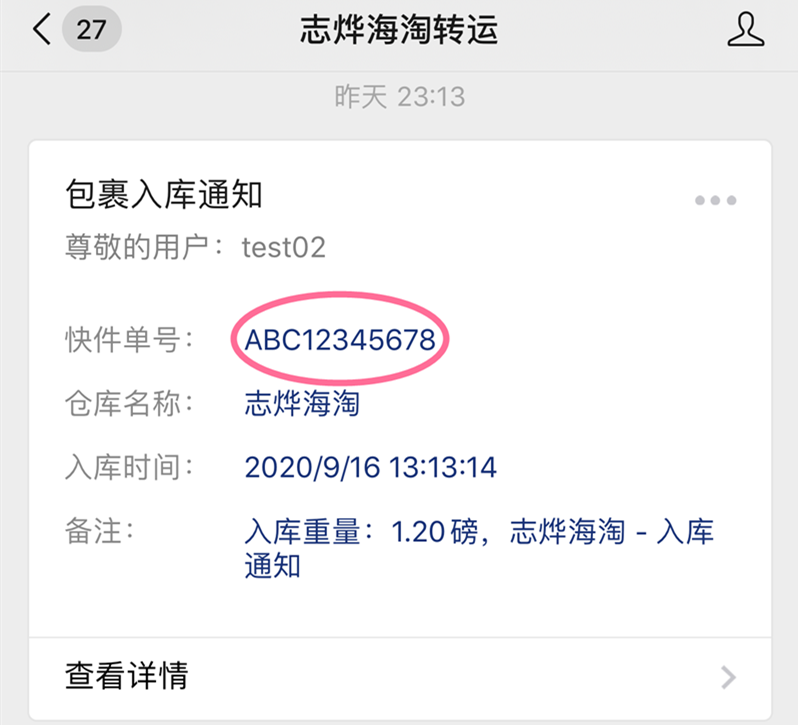Open the 志烨海淘转运 account profile
The height and width of the screenshot is (725, 798).
(x=746, y=30)
